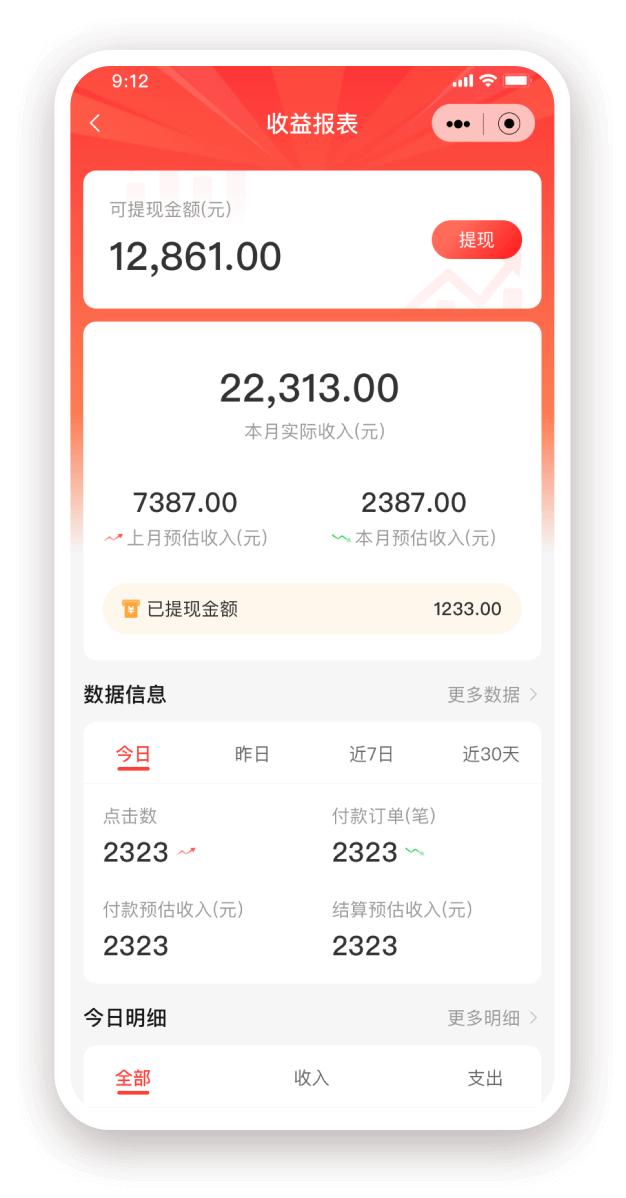Viewport: 626px width, 1198px height.
Task: Switch to the 近7日 tab
Action: coord(371,755)
